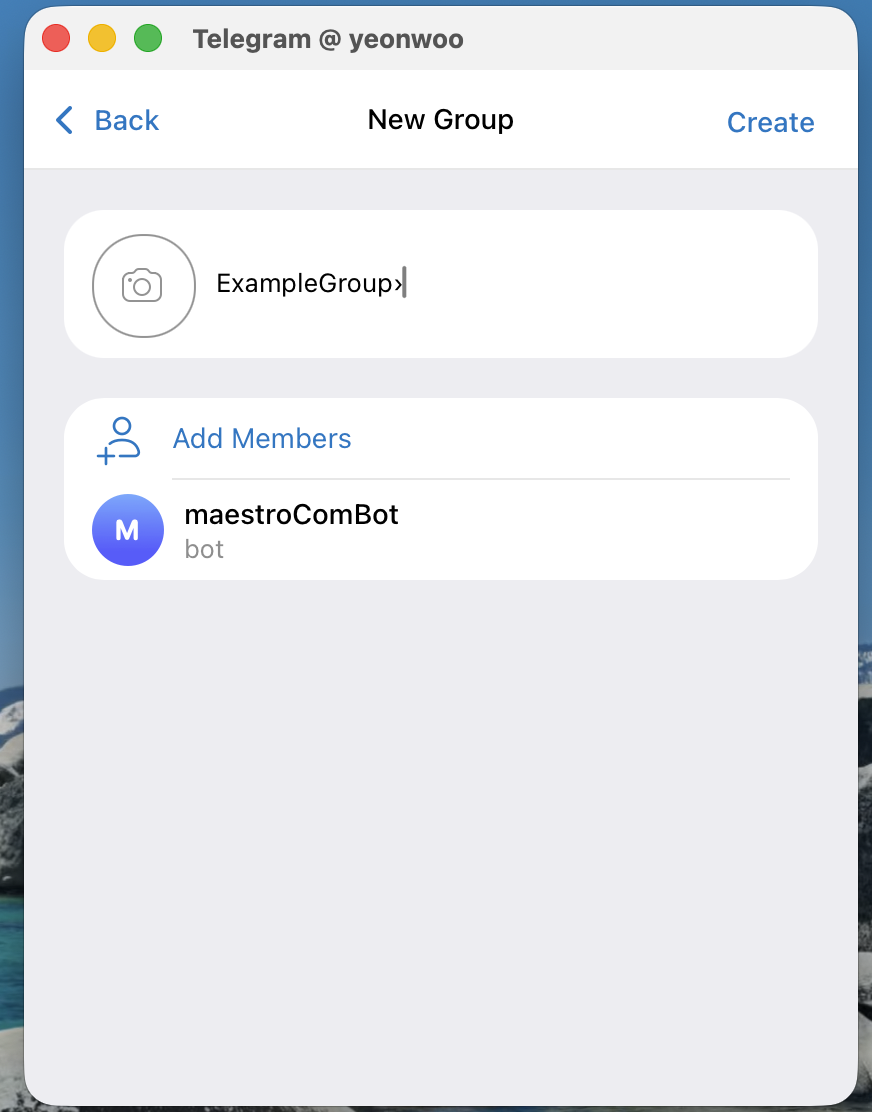The image size is (872, 1112).
Task: Create the new group
Action: [770, 122]
